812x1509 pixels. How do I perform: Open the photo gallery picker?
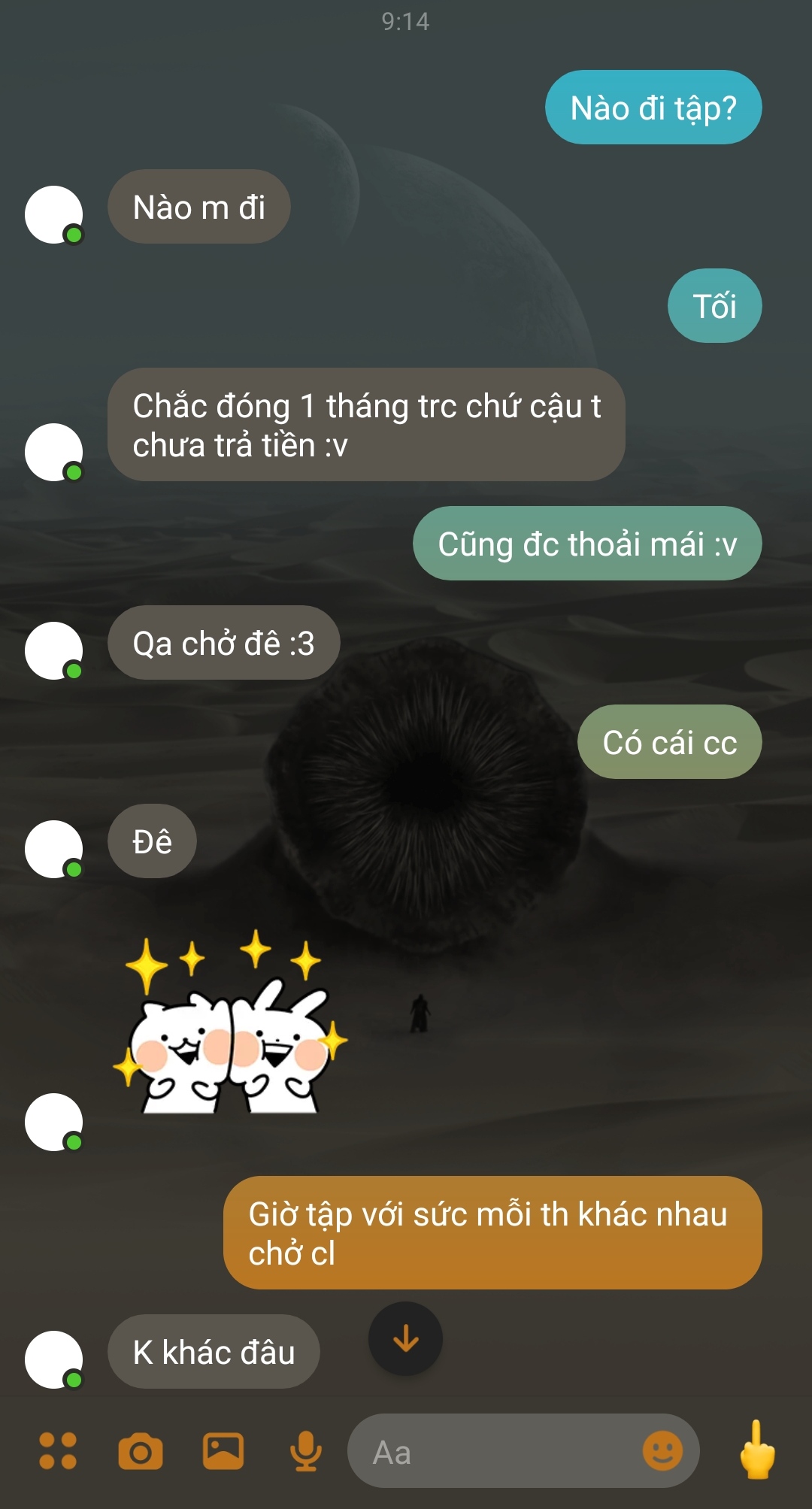[223, 1450]
